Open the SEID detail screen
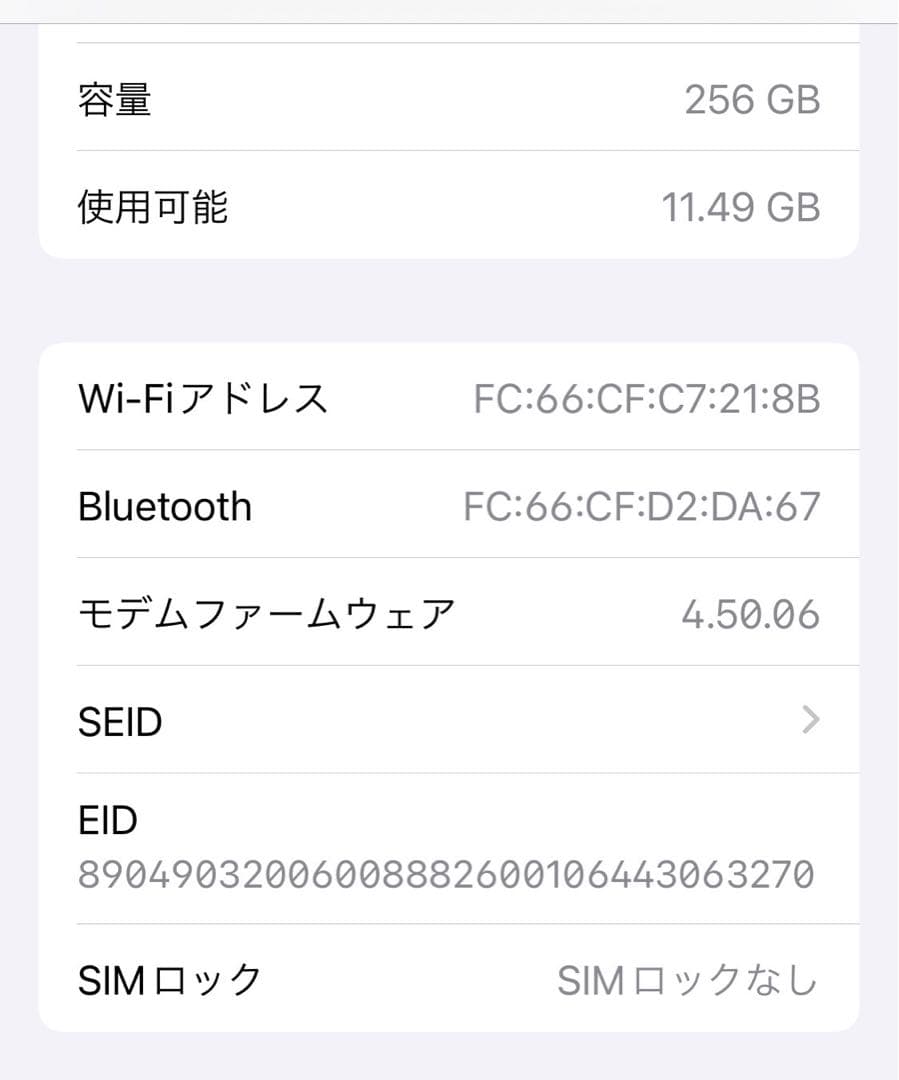This screenshot has height=1080, width=899. 450,720
